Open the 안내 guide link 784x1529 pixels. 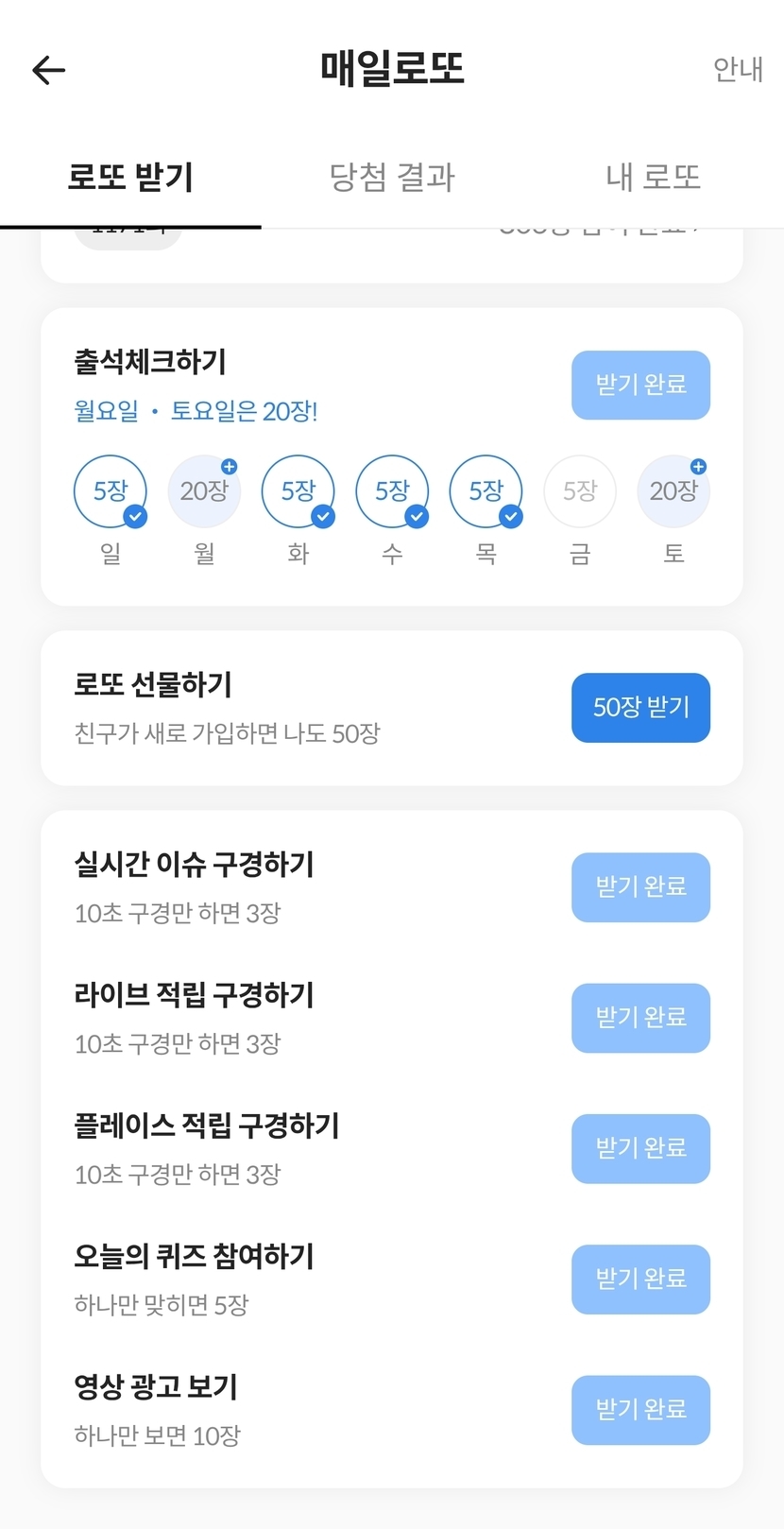coord(737,70)
